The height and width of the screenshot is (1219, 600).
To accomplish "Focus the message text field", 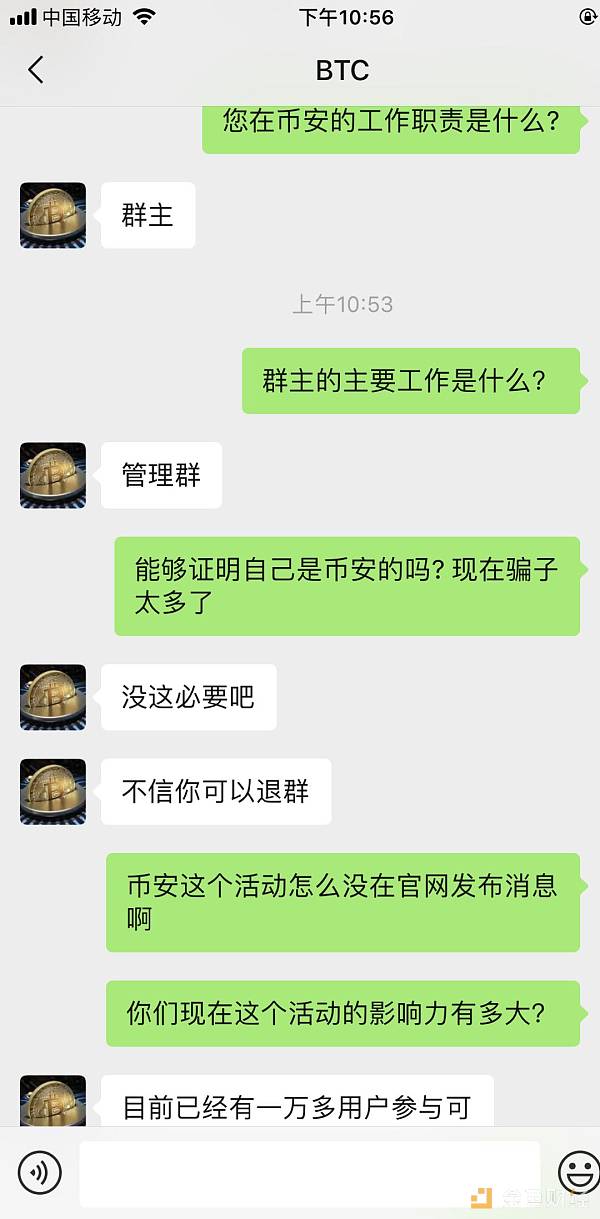I will point(310,1173).
